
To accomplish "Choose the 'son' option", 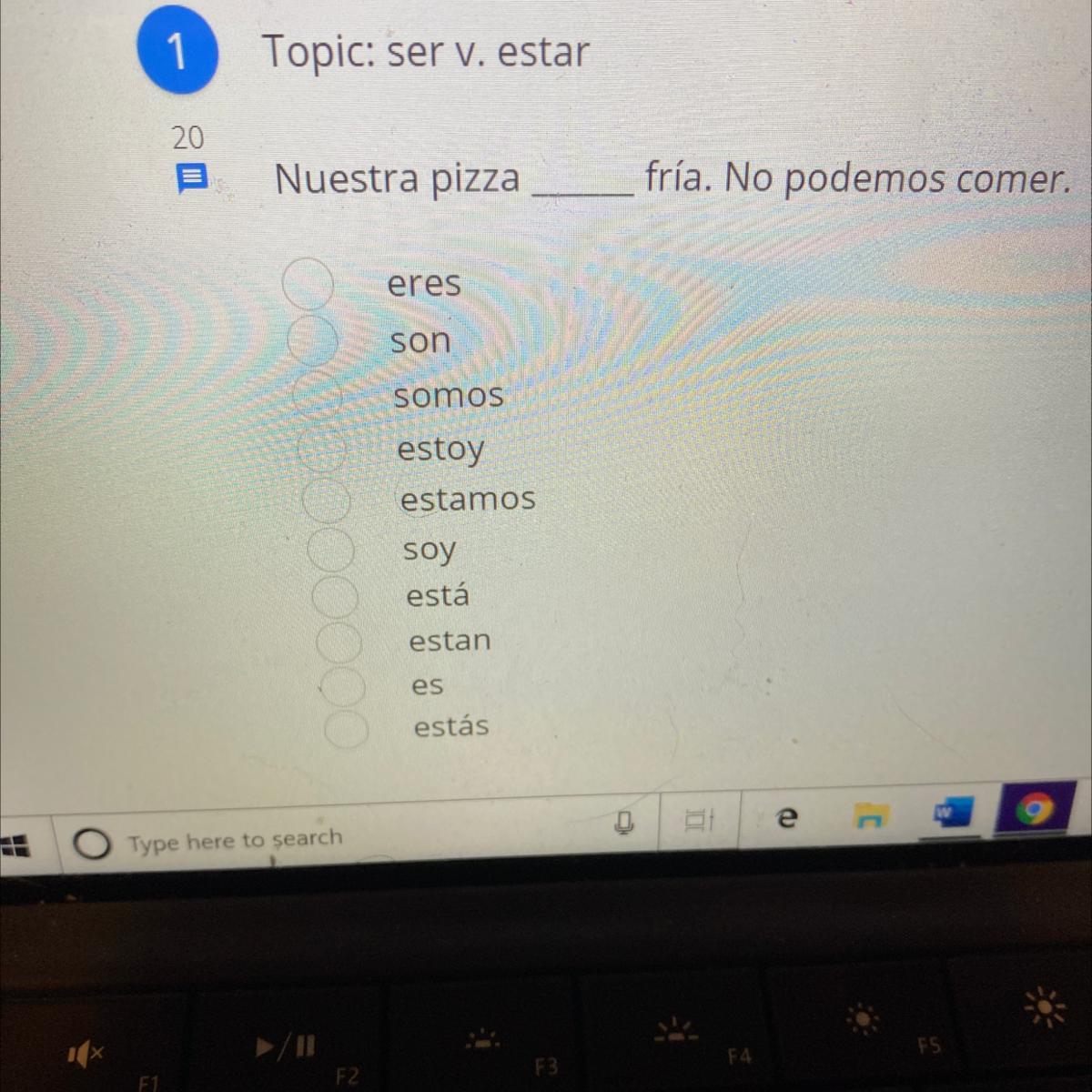I will [x=313, y=339].
